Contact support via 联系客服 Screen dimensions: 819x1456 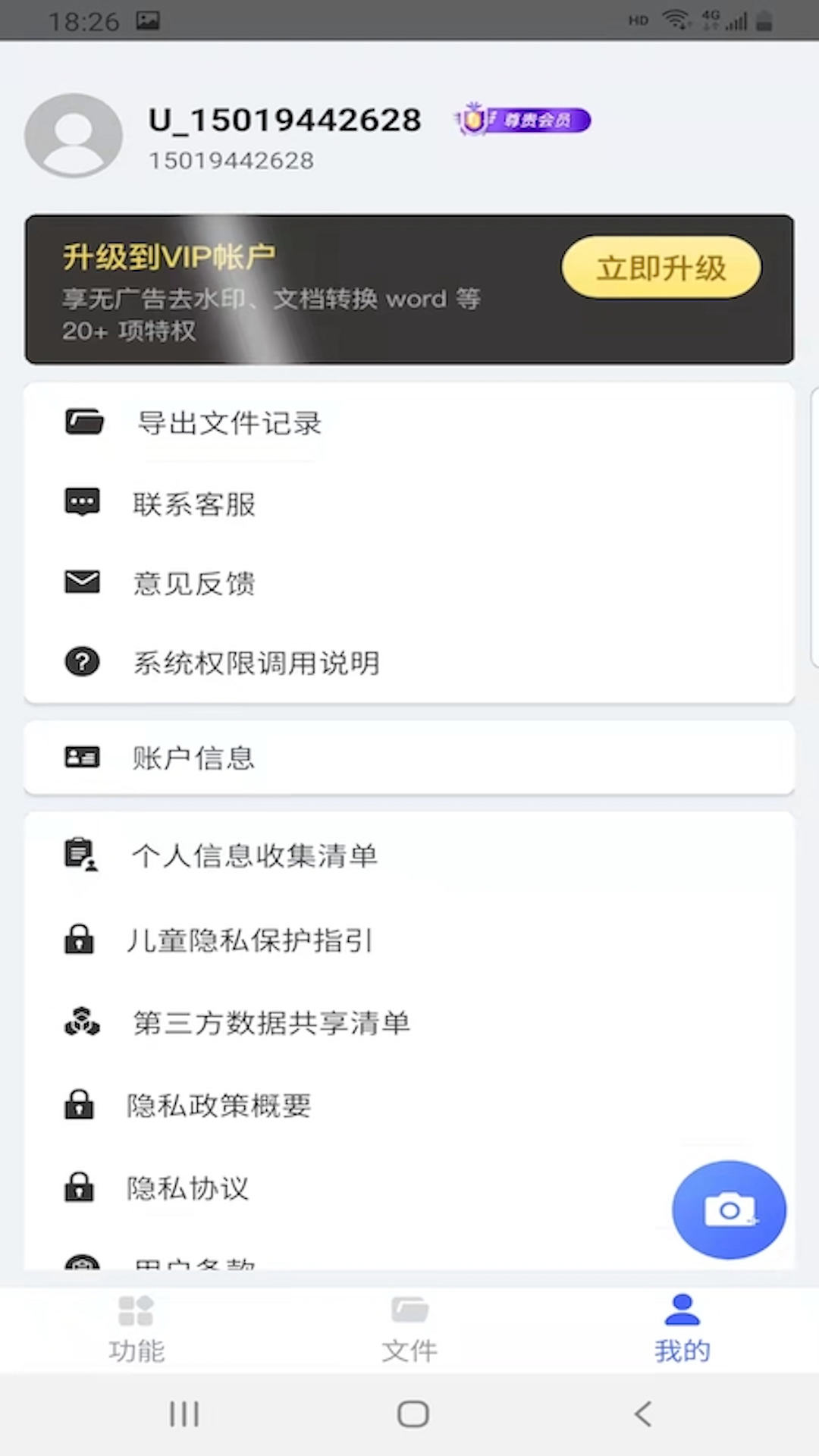pyautogui.click(x=194, y=504)
